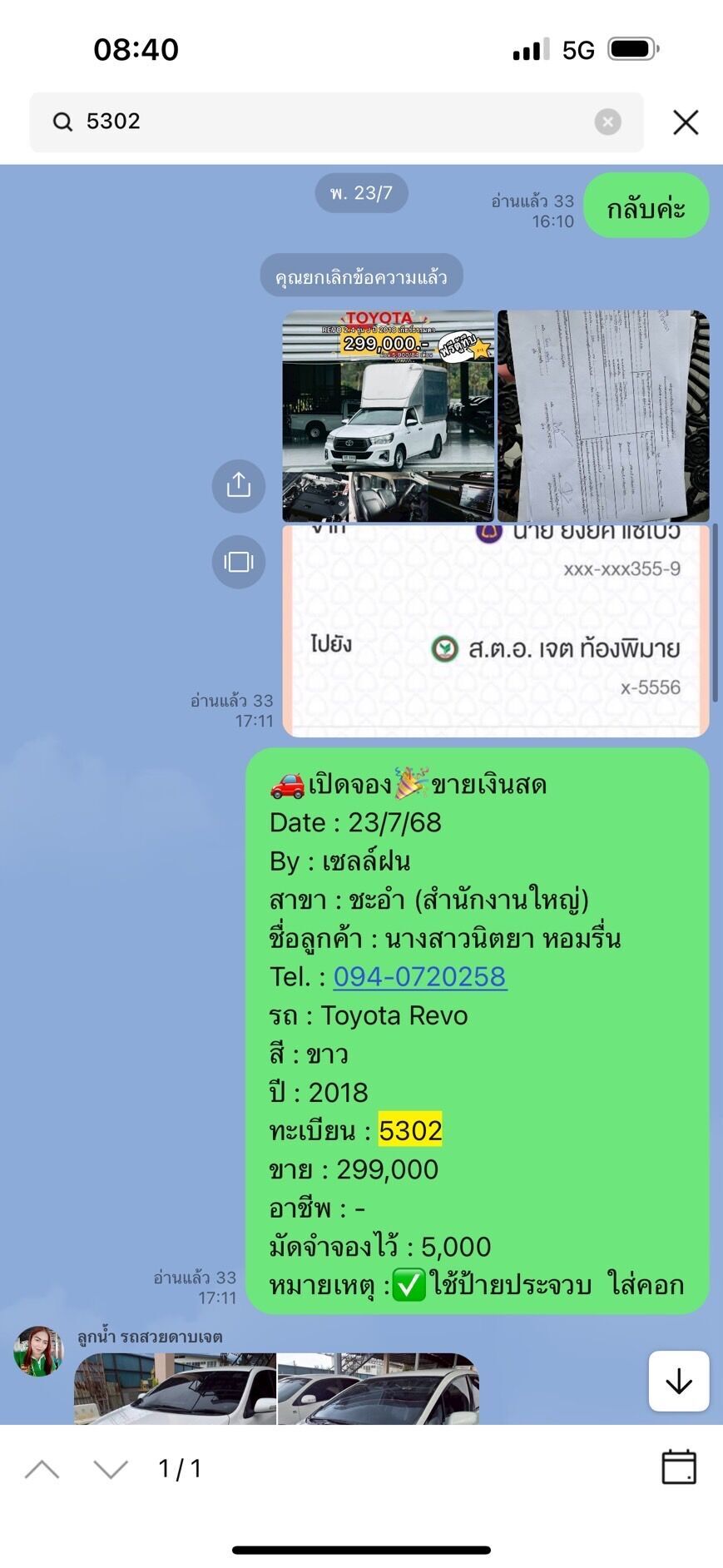The image size is (723, 1568).
Task: Open the white car photo from ลูกน้ำ
Action: pyautogui.click(x=175, y=1389)
